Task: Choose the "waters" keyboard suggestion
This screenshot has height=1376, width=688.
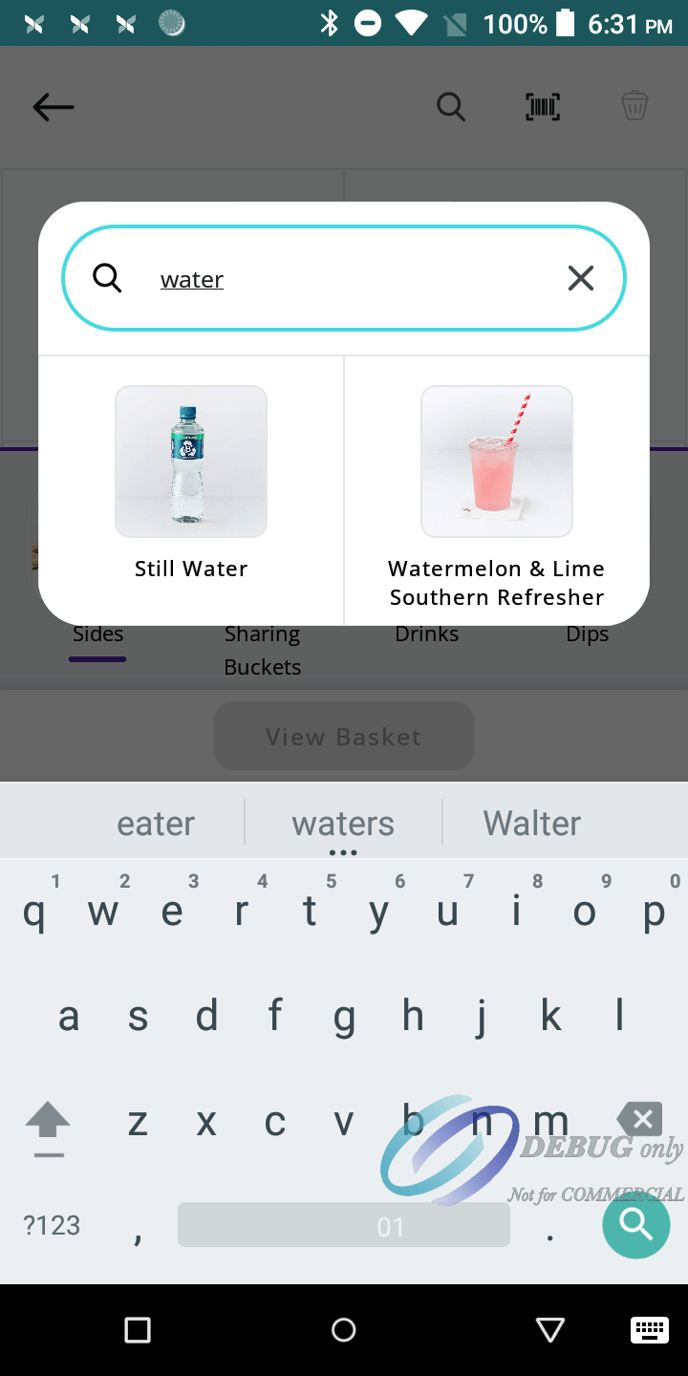Action: [343, 824]
